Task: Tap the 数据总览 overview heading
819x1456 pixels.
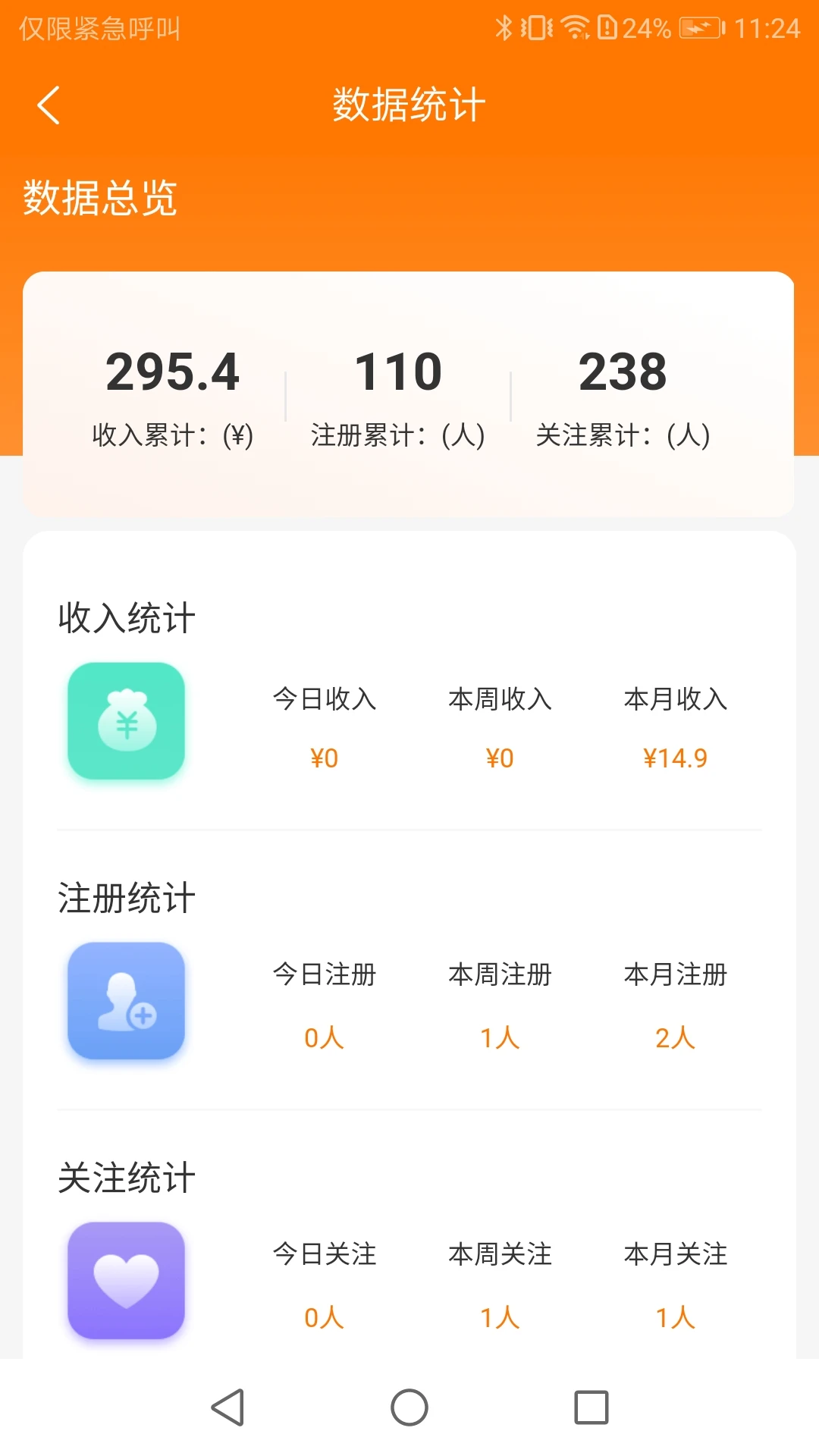Action: coord(99,199)
